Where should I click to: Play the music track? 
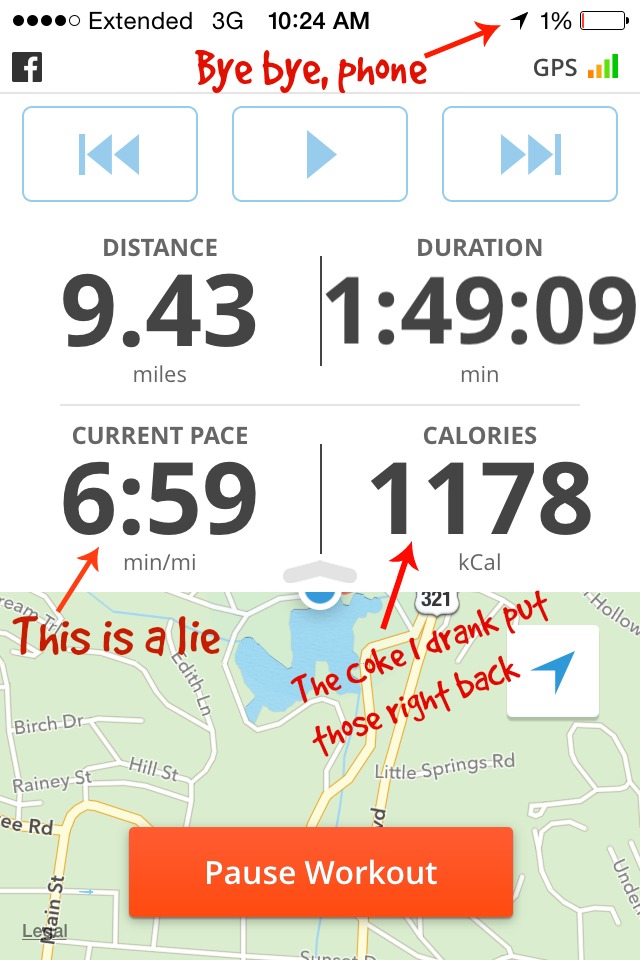click(320, 154)
